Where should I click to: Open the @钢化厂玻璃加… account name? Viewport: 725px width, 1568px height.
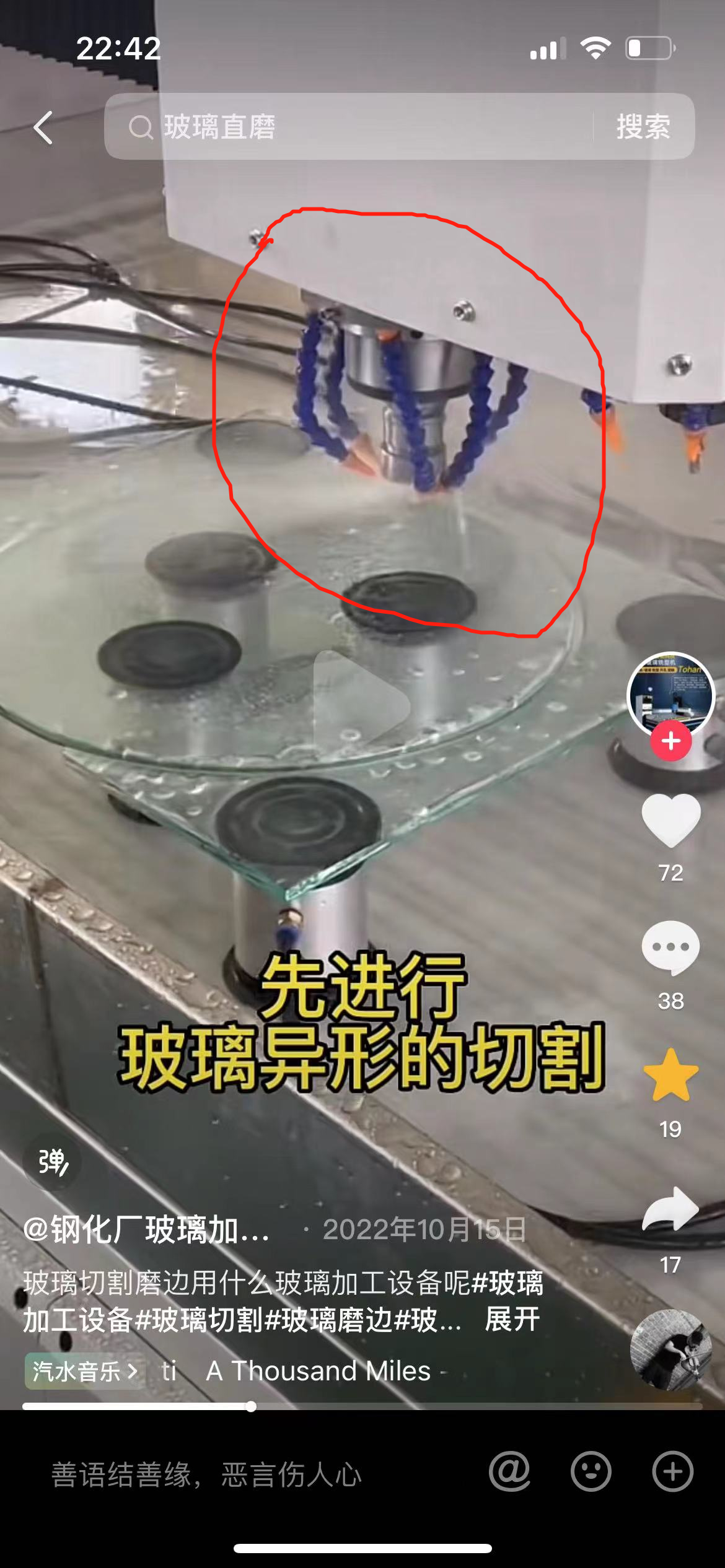146,1230
